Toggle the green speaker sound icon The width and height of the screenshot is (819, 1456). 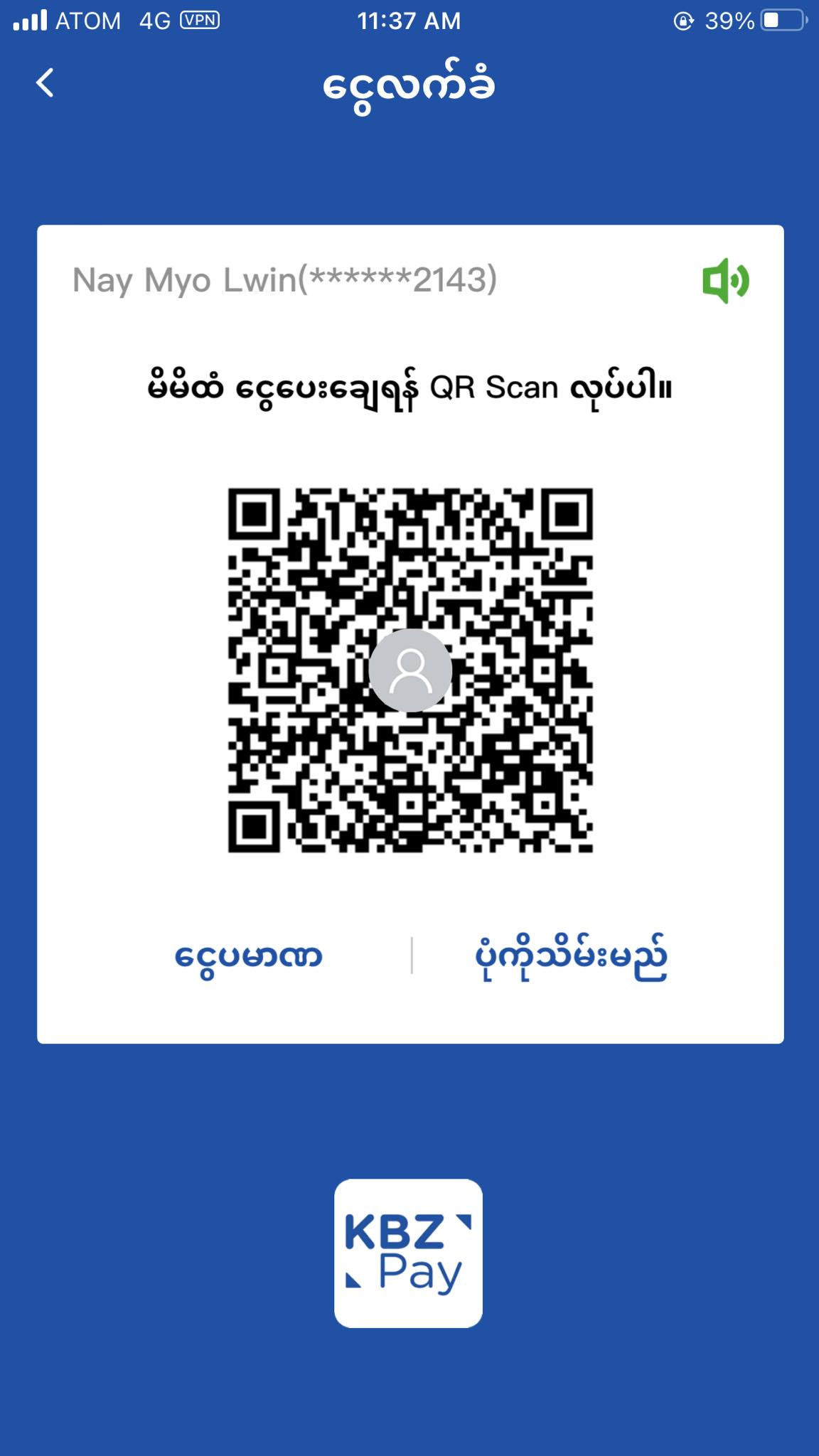(725, 280)
